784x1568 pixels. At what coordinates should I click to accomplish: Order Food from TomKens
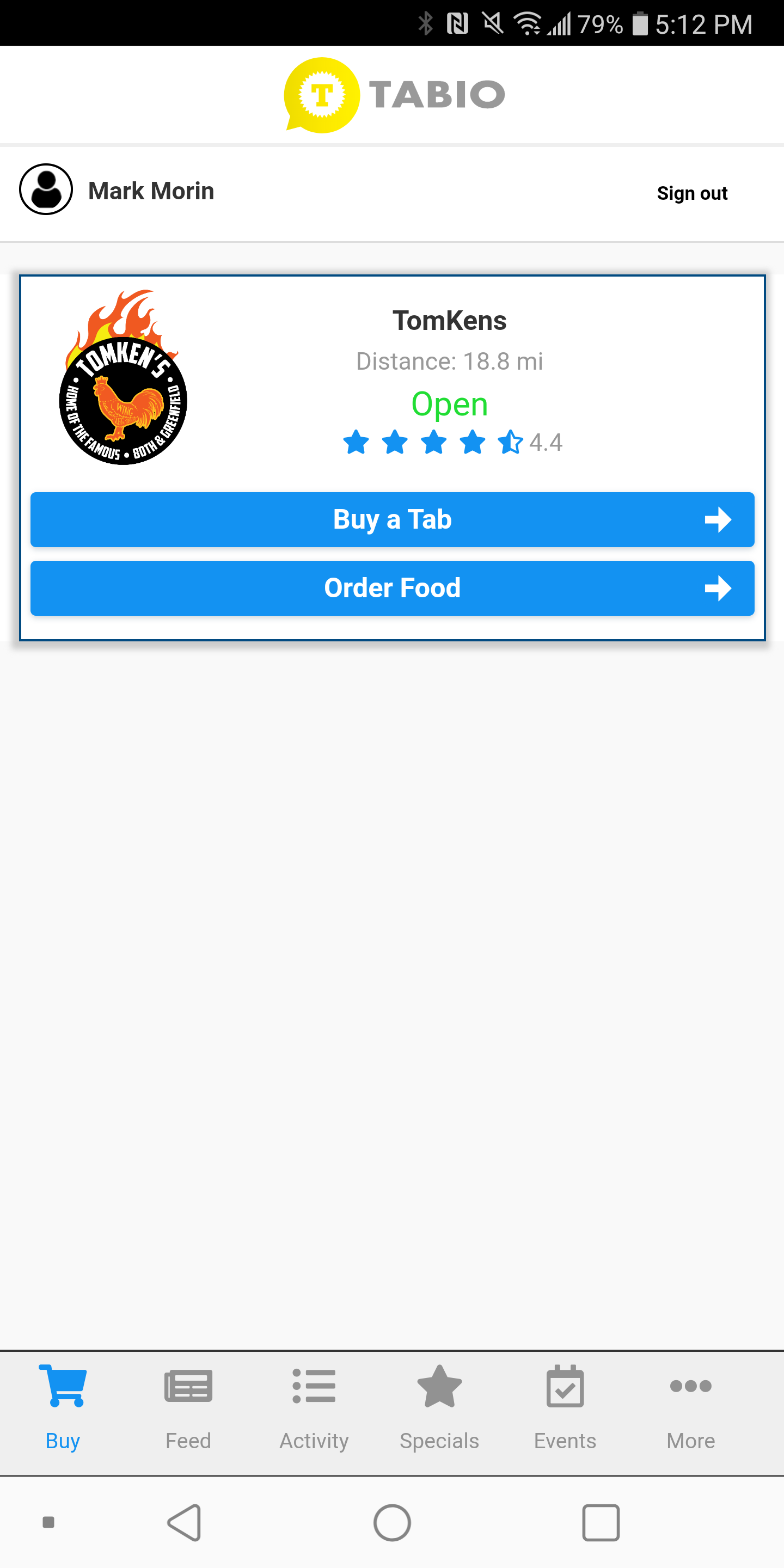coord(392,588)
